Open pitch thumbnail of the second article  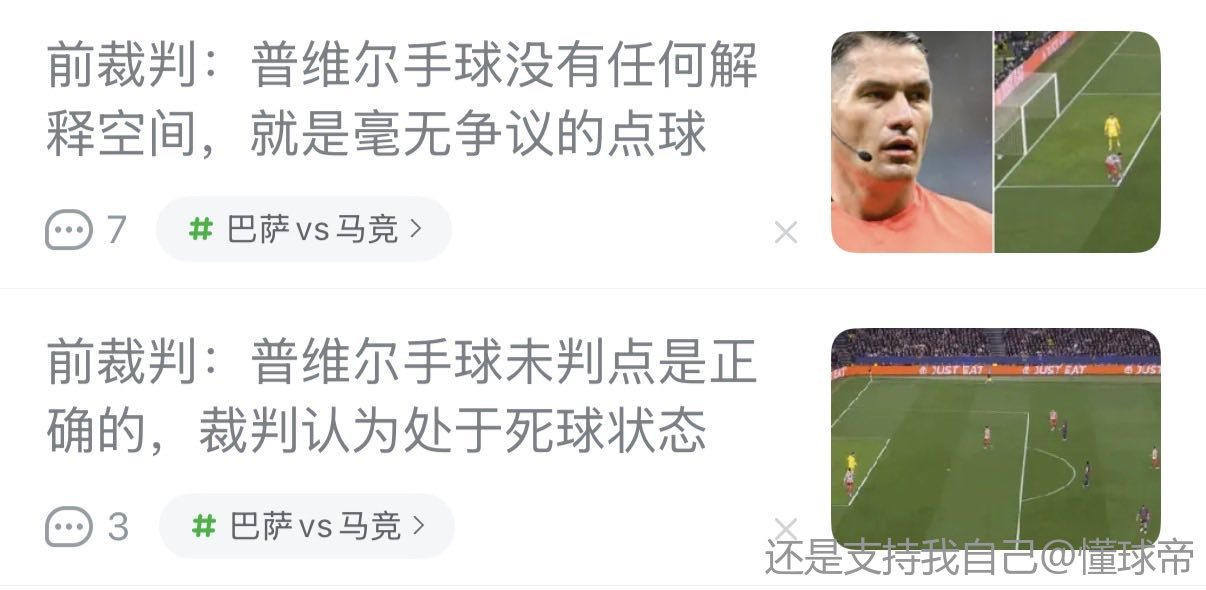click(995, 437)
